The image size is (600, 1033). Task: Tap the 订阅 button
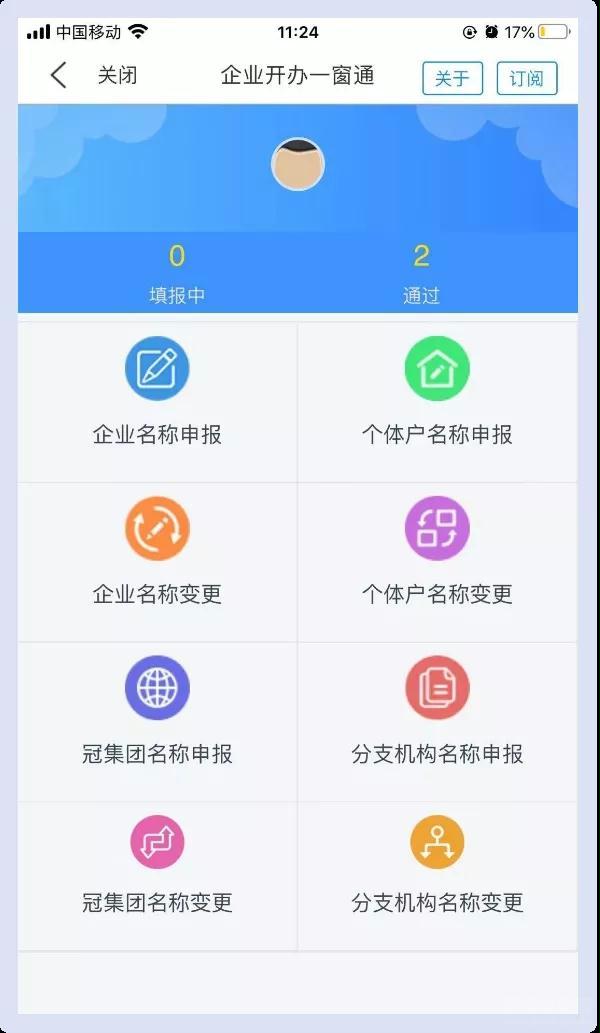click(x=526, y=78)
